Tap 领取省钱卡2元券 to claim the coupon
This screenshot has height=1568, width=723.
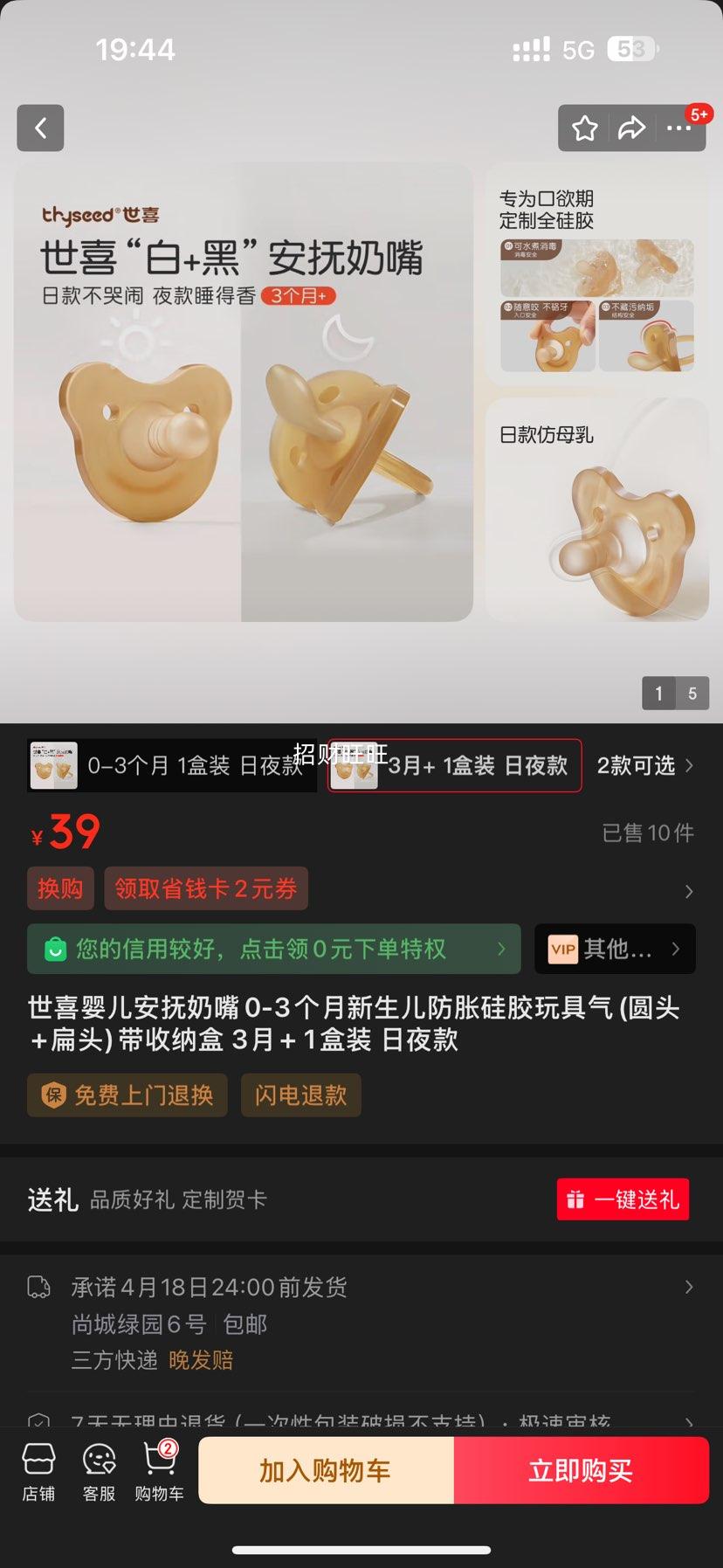pos(206,888)
